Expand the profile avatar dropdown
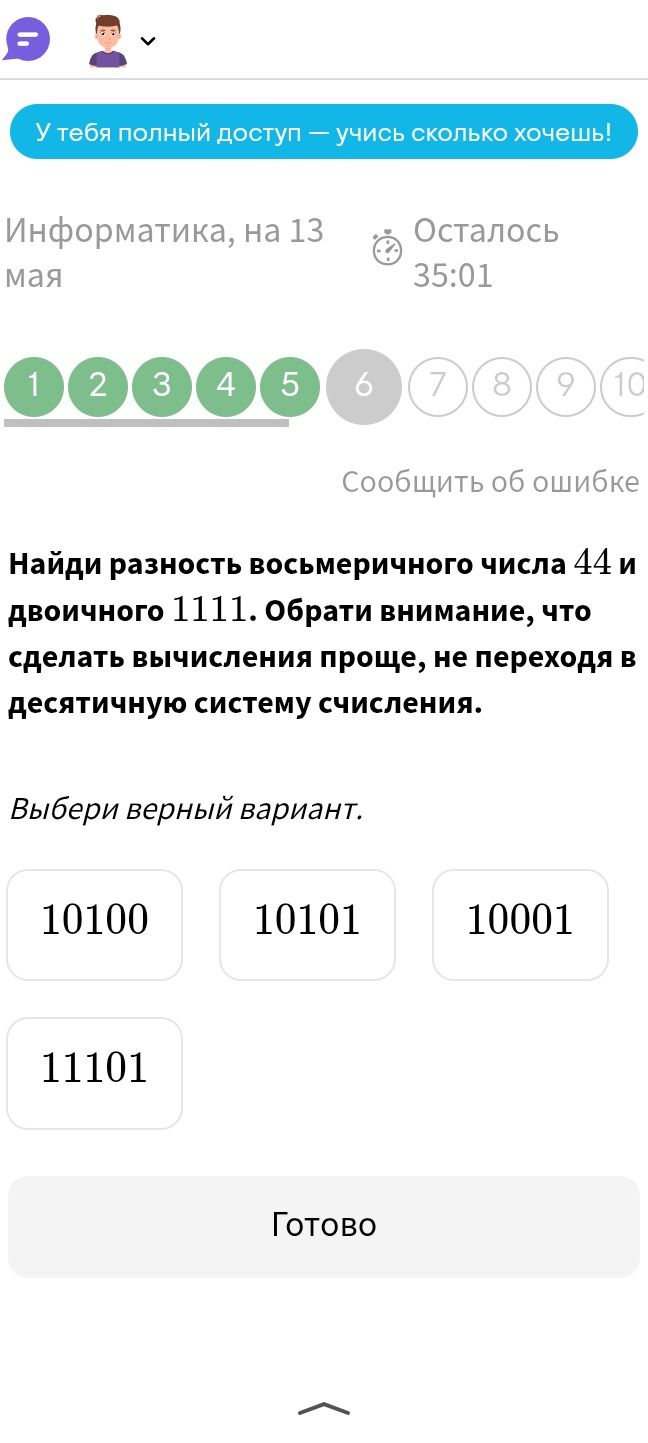 122,41
